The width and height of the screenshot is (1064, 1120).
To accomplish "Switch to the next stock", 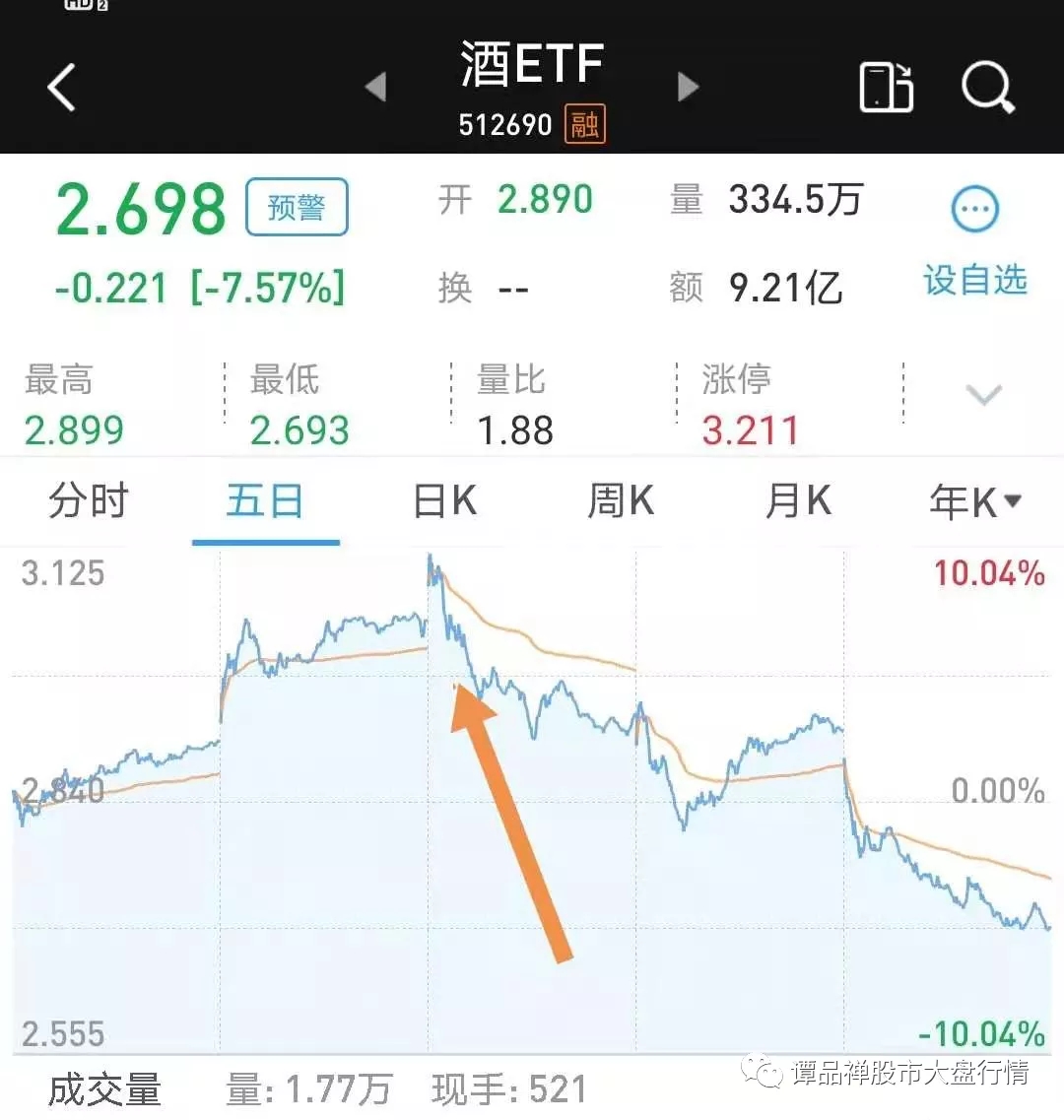I will coord(688,88).
